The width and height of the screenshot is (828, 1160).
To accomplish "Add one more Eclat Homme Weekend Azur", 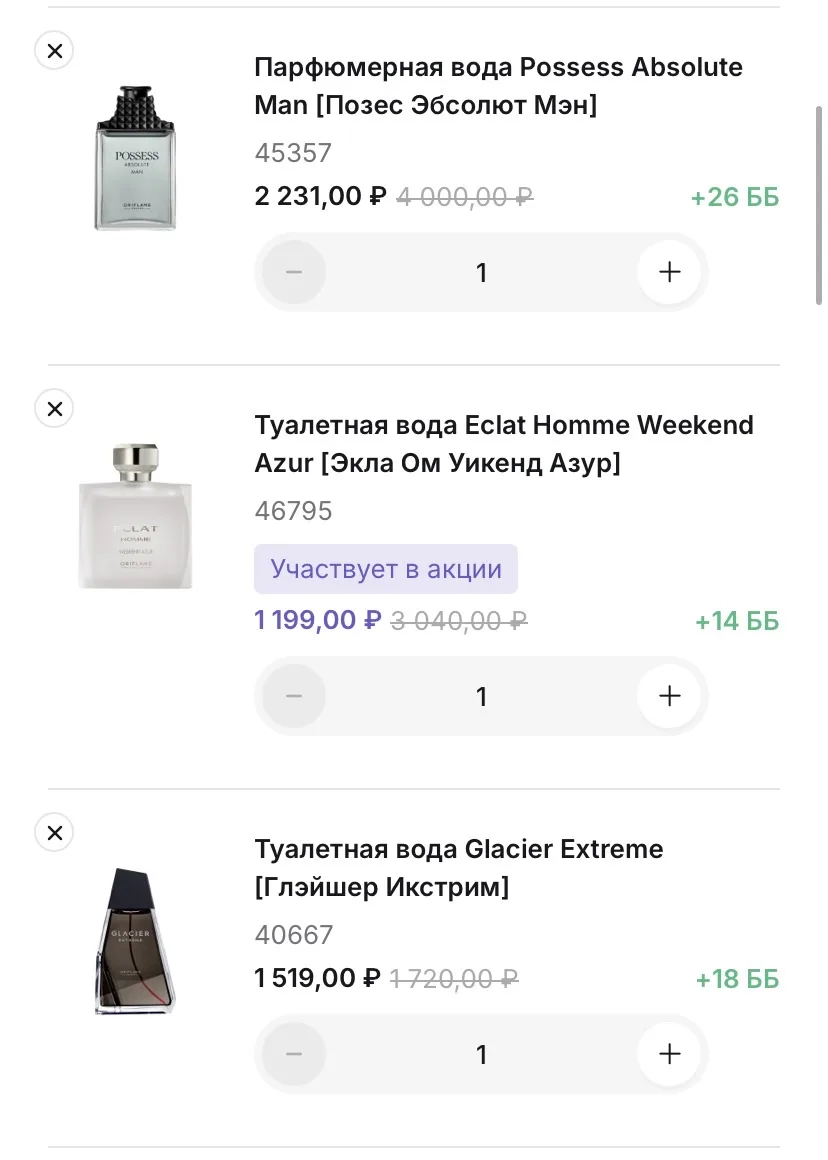I will pos(669,696).
